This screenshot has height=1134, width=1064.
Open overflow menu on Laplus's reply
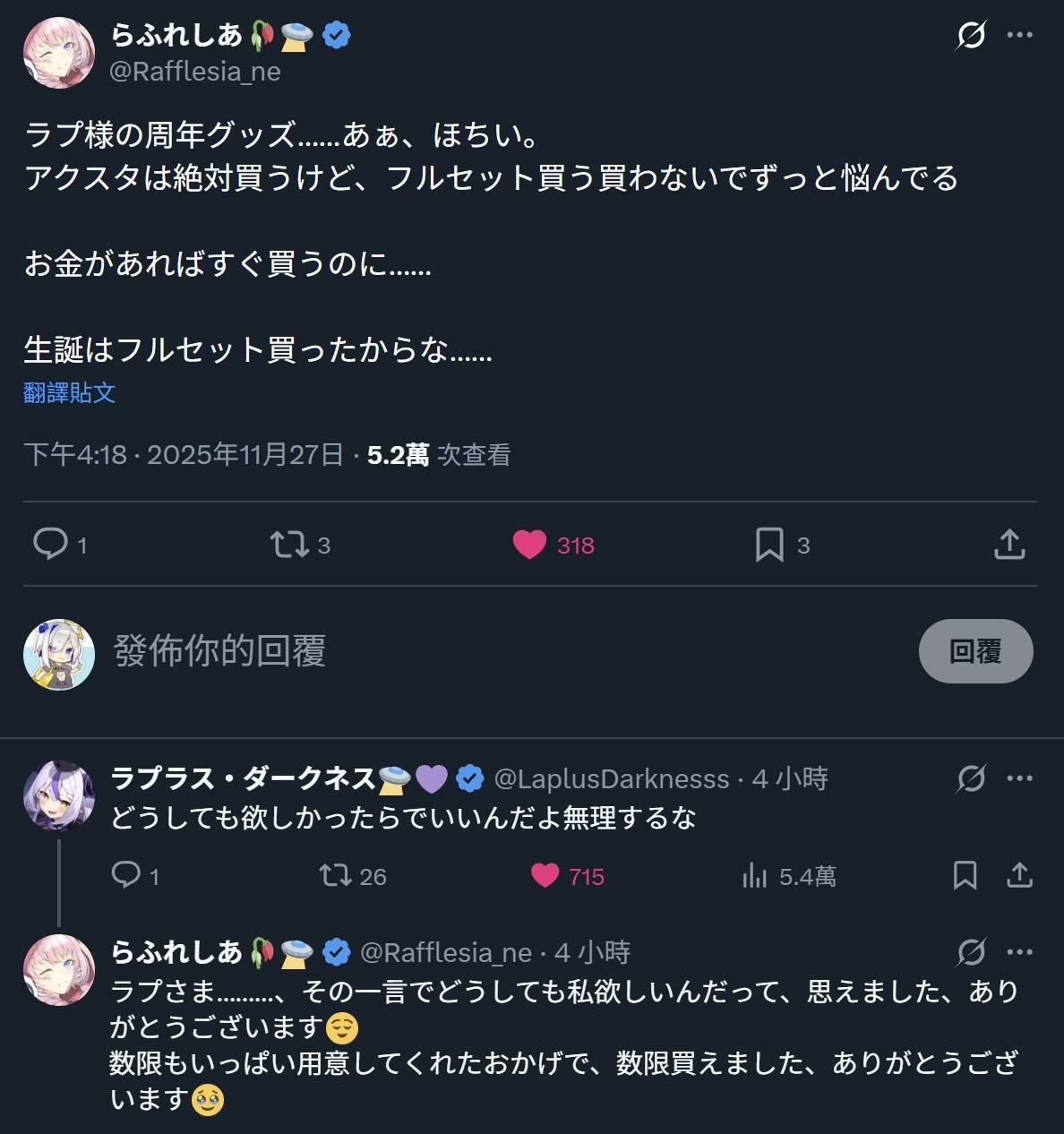click(1020, 778)
